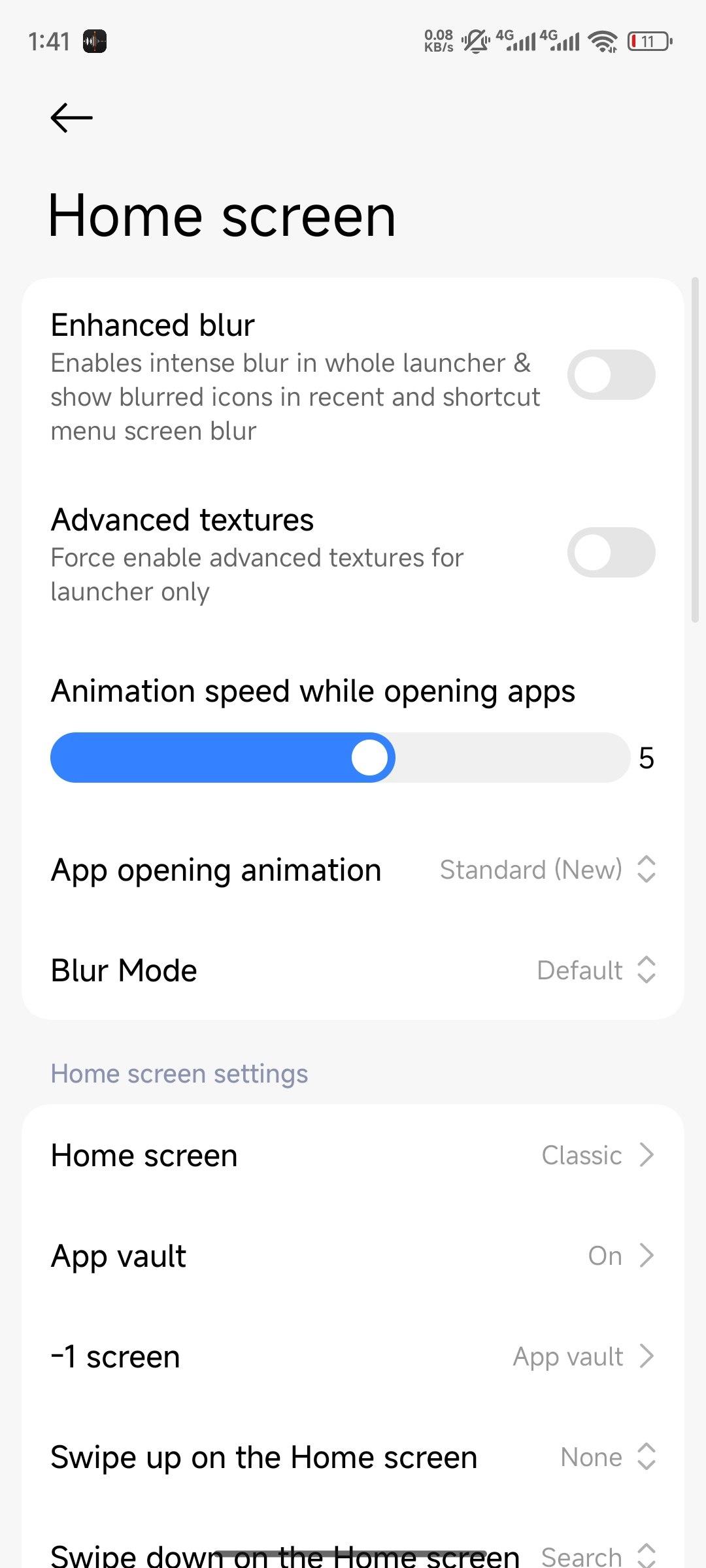This screenshot has width=706, height=1568.
Task: Go back using the top arrow
Action: 71,118
